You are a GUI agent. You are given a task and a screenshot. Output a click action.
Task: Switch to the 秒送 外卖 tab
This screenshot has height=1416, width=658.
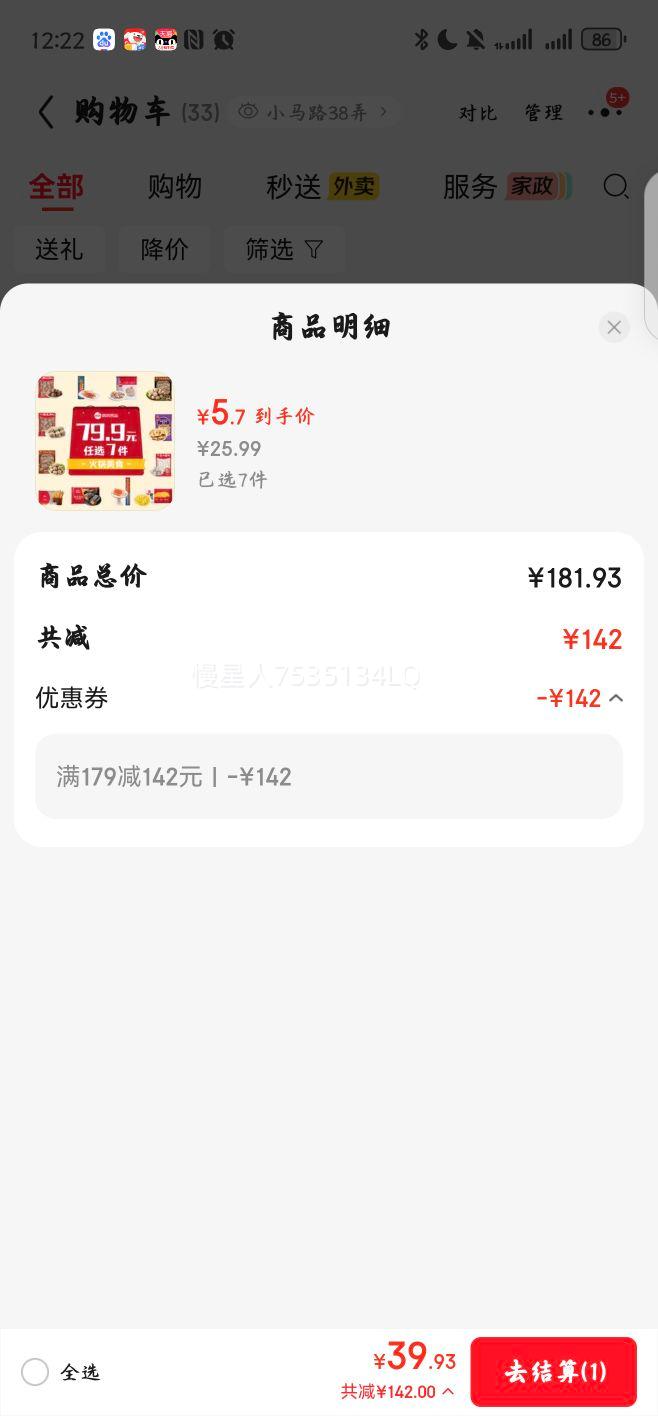click(x=322, y=187)
